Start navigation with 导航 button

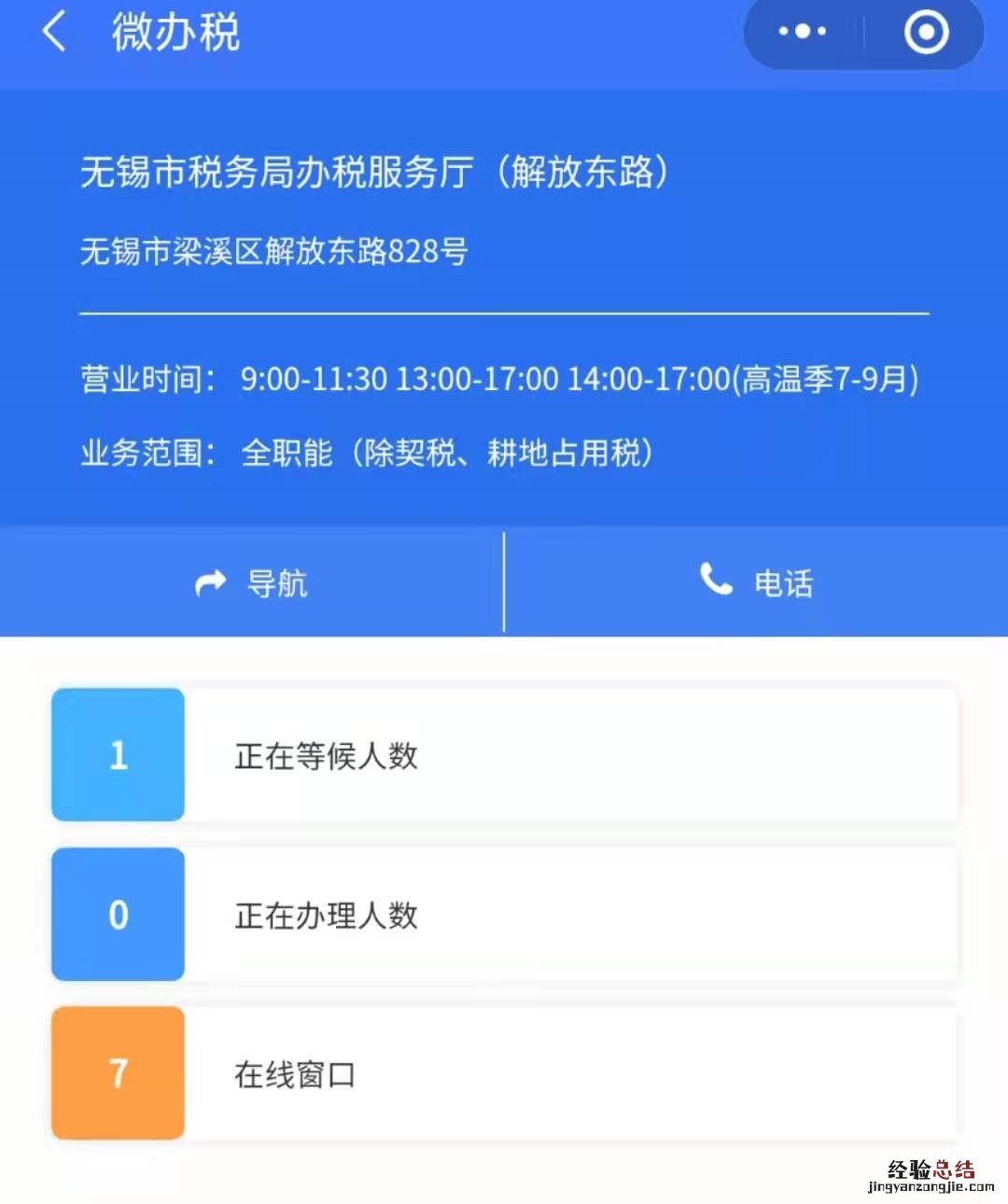[251, 583]
